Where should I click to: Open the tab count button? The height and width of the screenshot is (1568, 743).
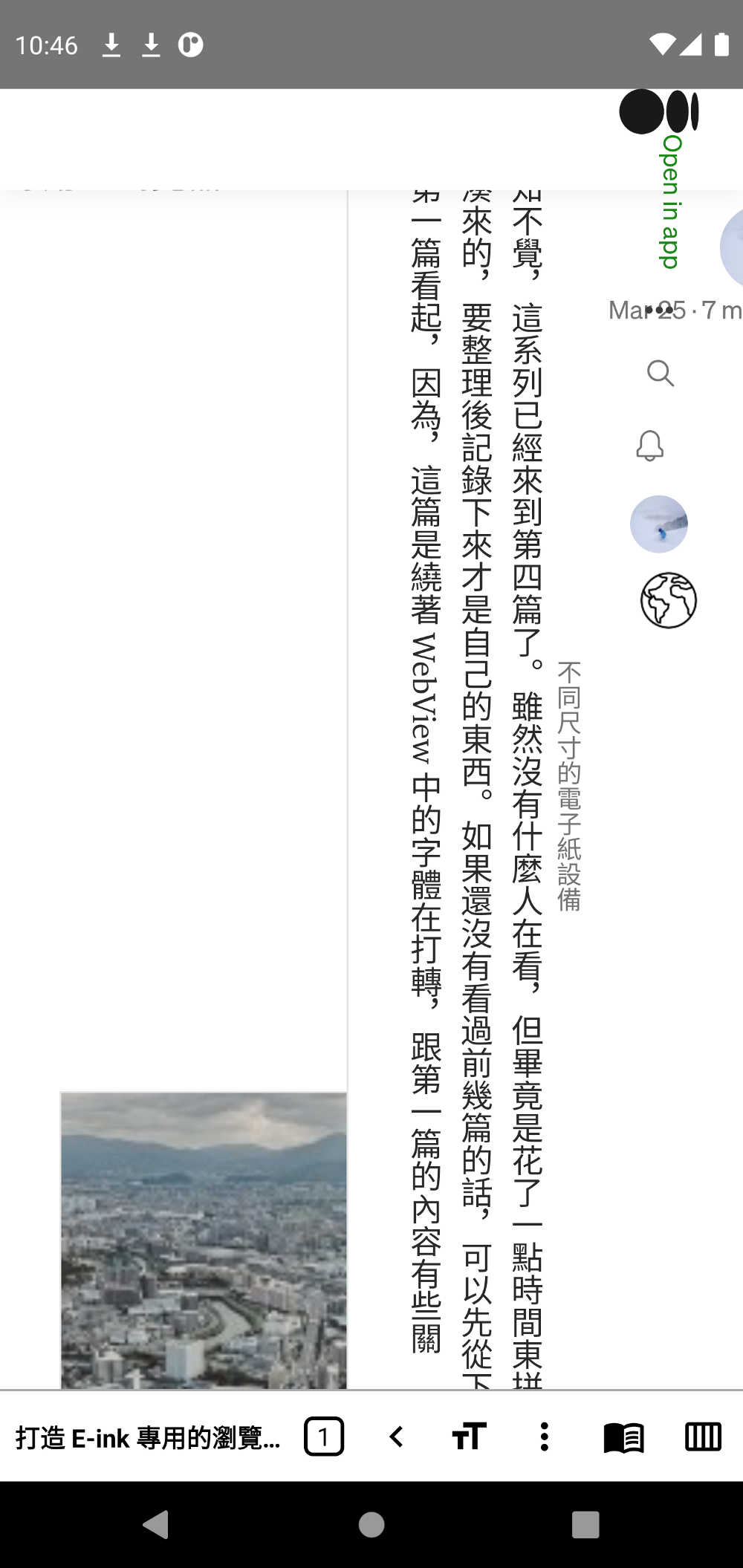click(324, 1437)
